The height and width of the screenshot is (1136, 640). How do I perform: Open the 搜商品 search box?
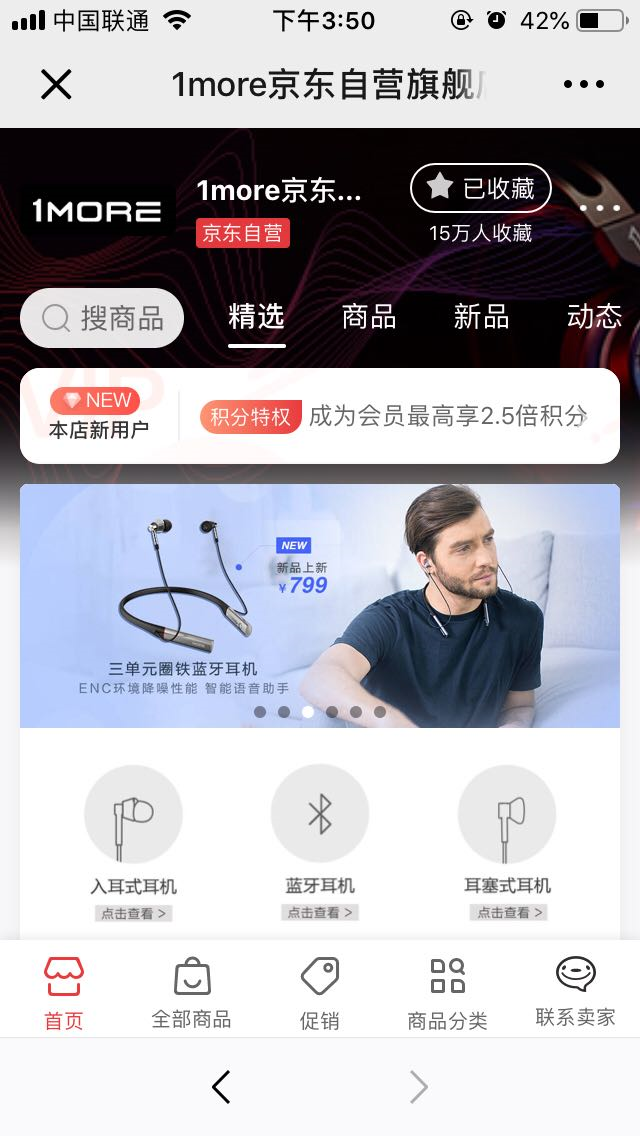[x=103, y=318]
